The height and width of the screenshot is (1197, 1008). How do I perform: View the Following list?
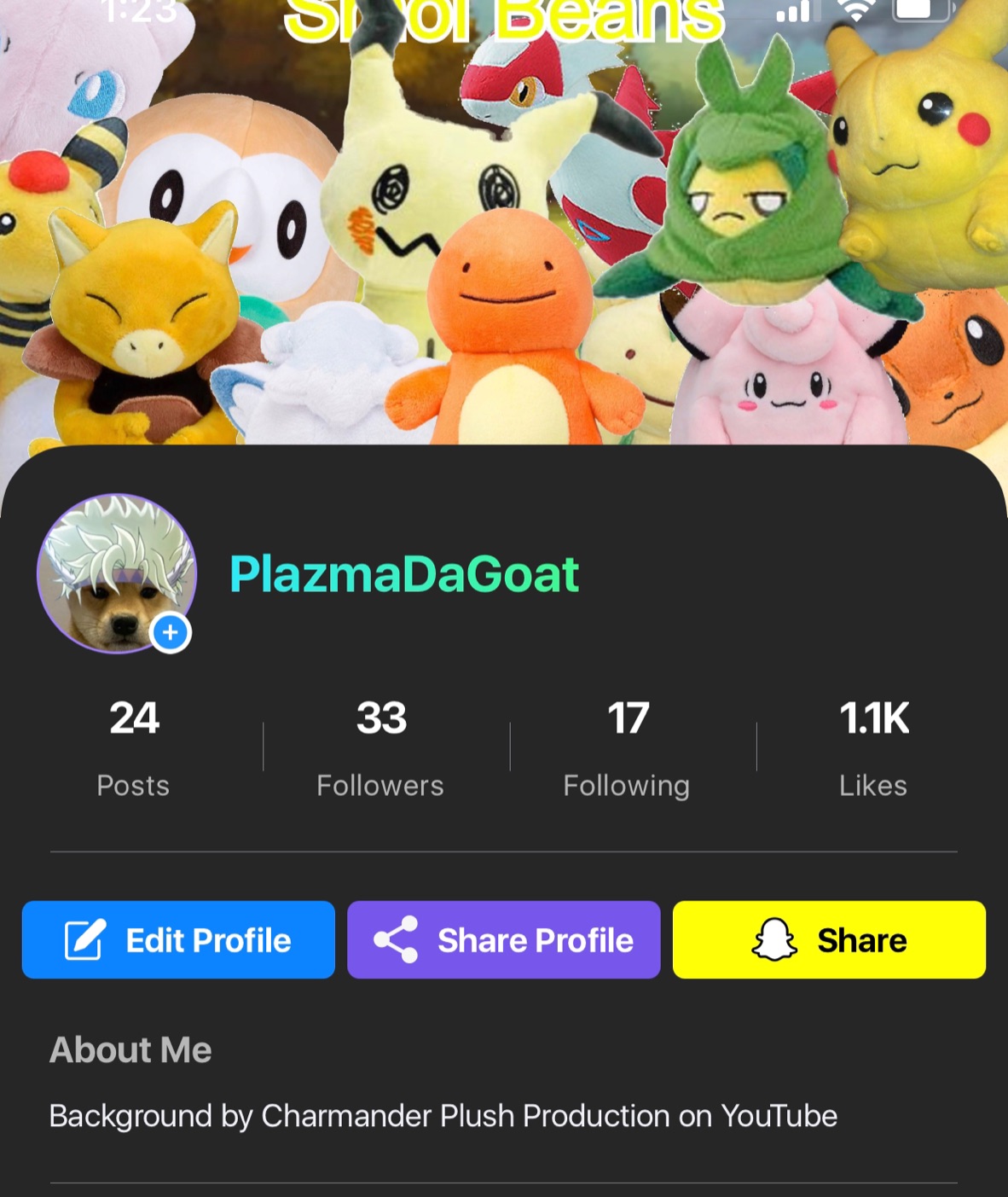627,747
